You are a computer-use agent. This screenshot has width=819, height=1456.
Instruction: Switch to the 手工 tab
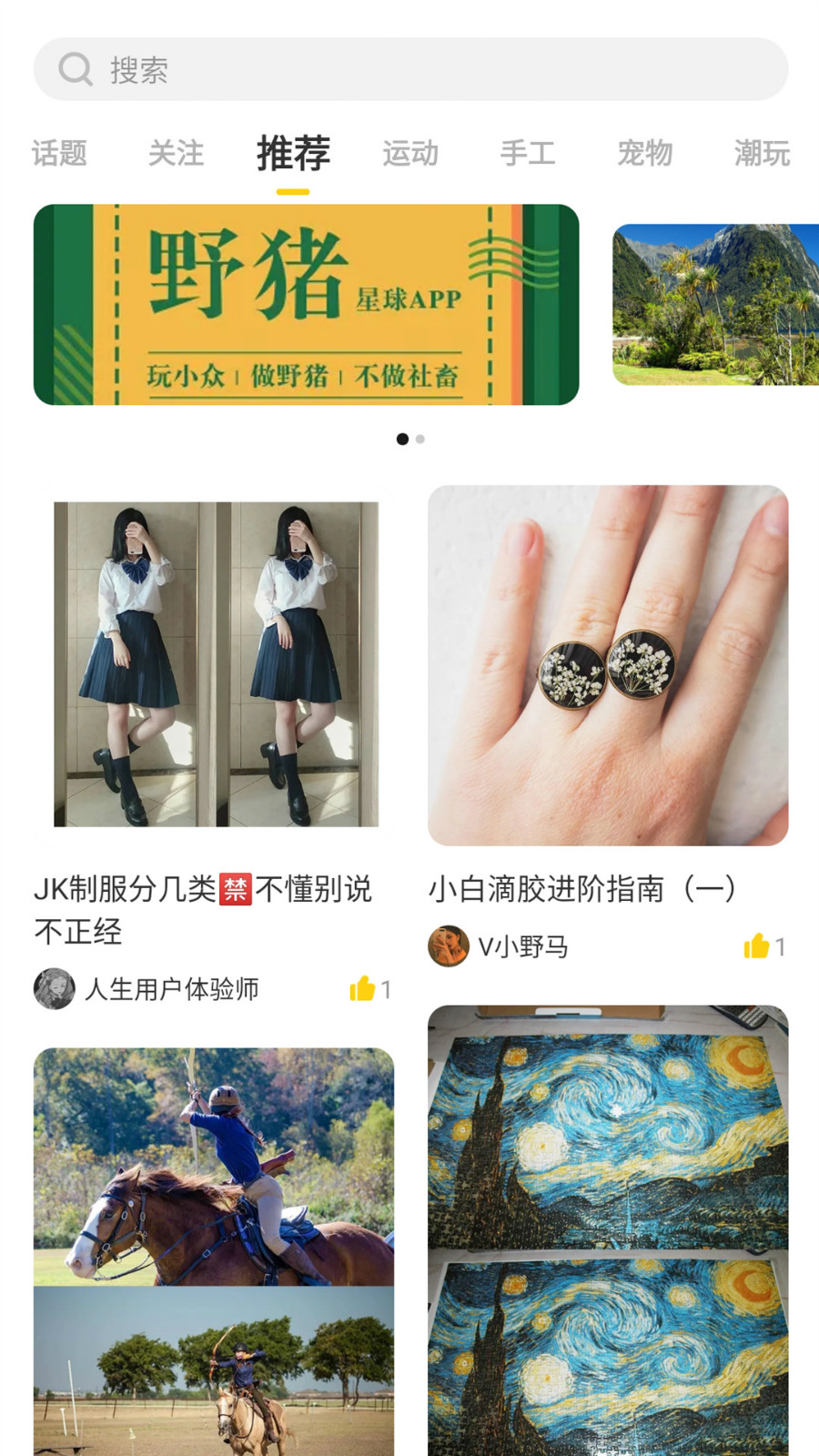528,153
